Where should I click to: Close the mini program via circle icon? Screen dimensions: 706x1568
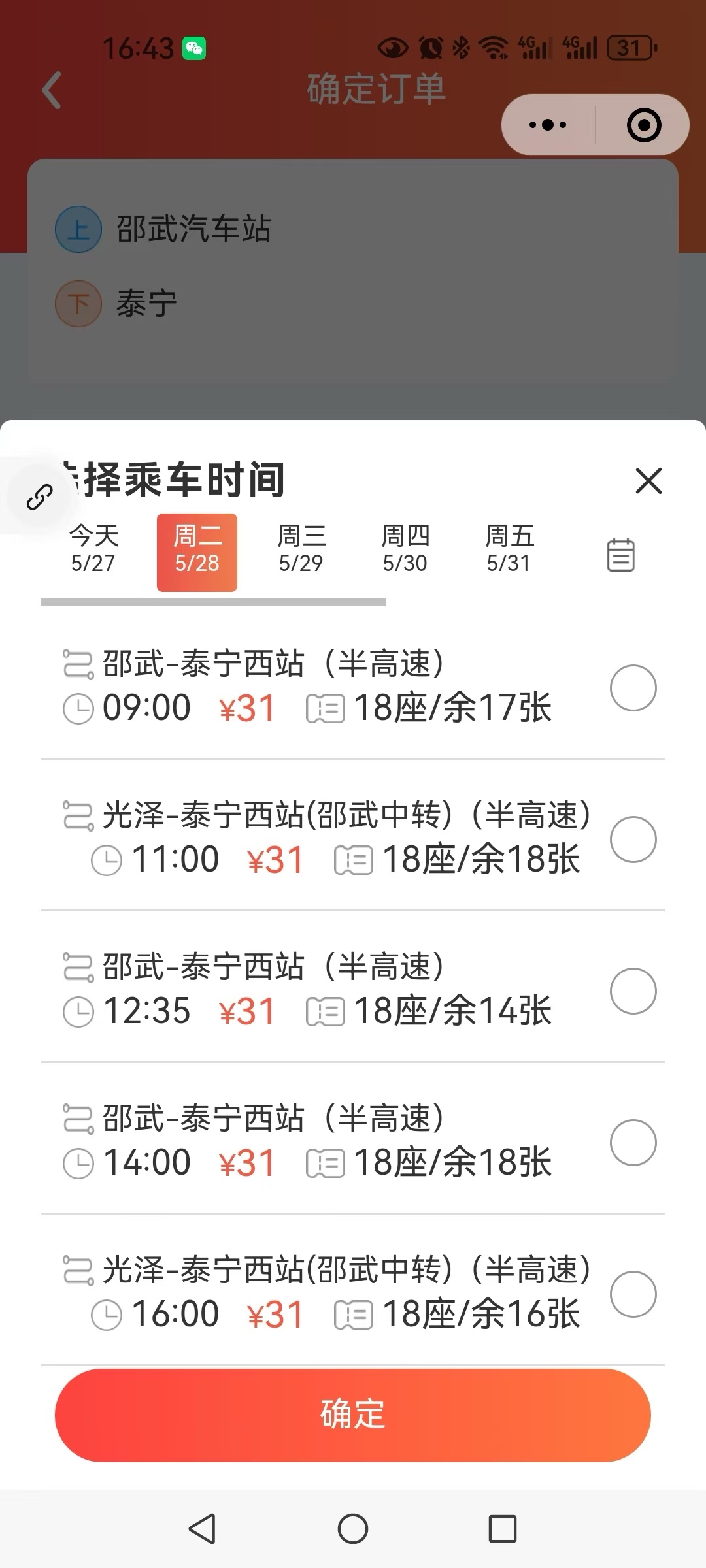pos(644,125)
